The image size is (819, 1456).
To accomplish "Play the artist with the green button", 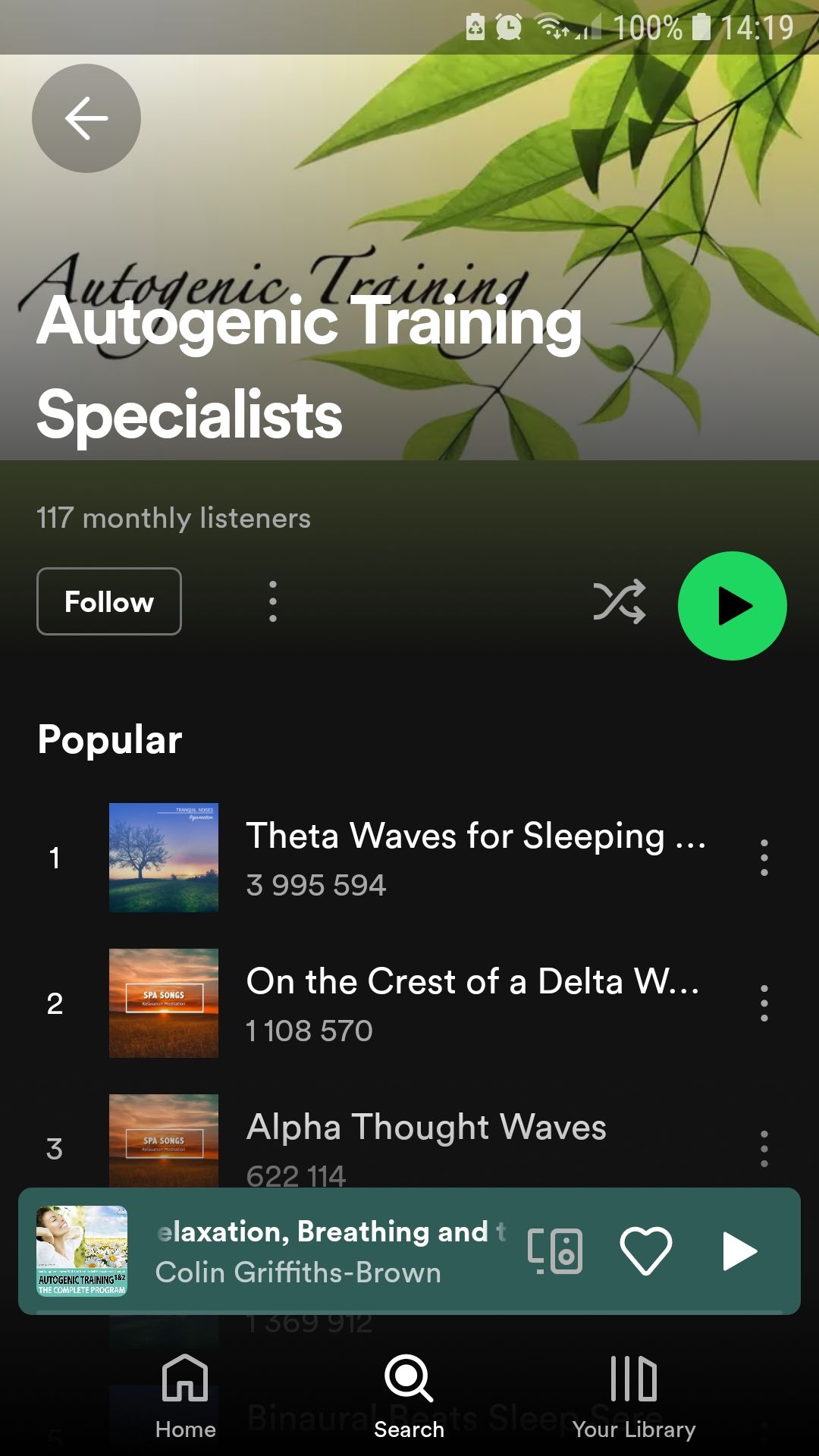I will tap(732, 606).
